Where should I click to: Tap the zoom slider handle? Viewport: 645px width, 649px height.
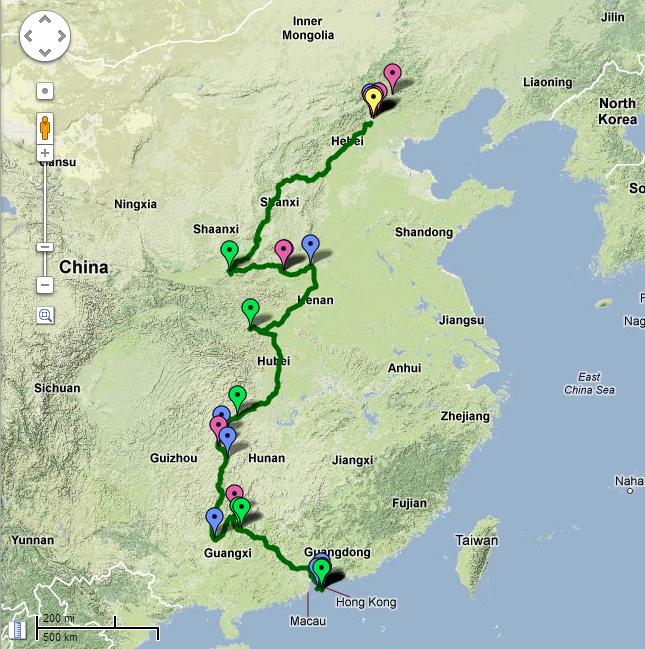45,246
